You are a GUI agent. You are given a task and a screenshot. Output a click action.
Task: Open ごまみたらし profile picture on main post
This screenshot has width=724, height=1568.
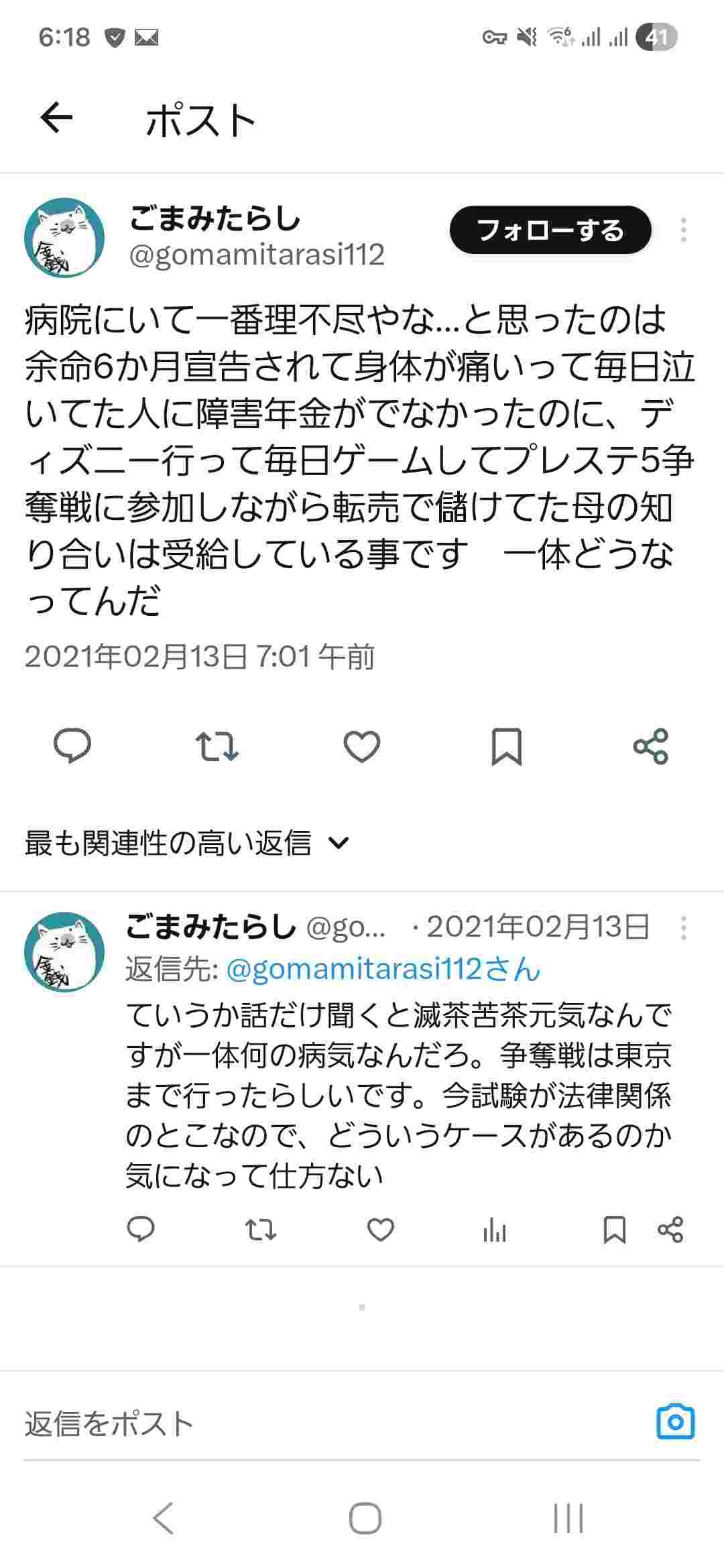coord(64,238)
